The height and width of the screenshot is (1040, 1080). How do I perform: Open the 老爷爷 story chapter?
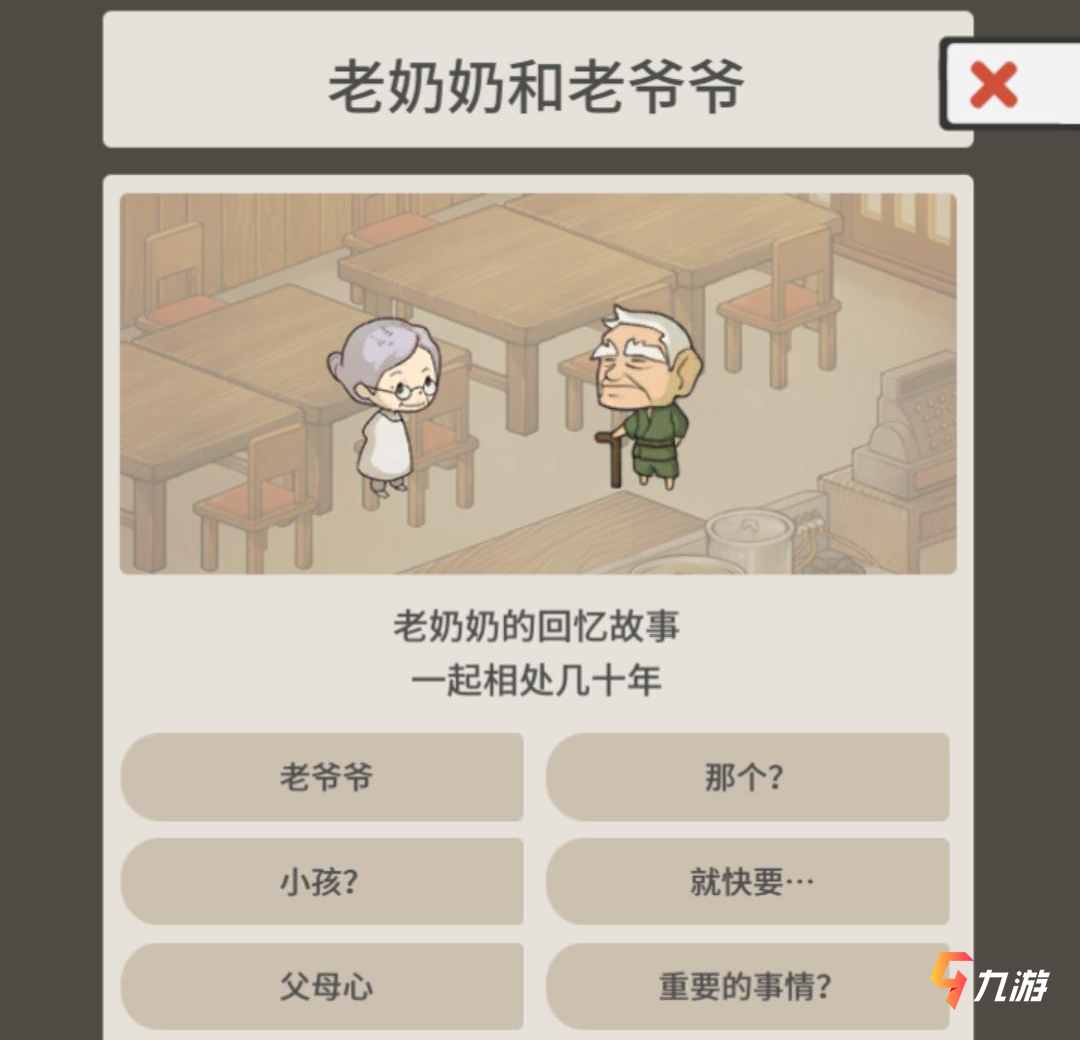322,777
